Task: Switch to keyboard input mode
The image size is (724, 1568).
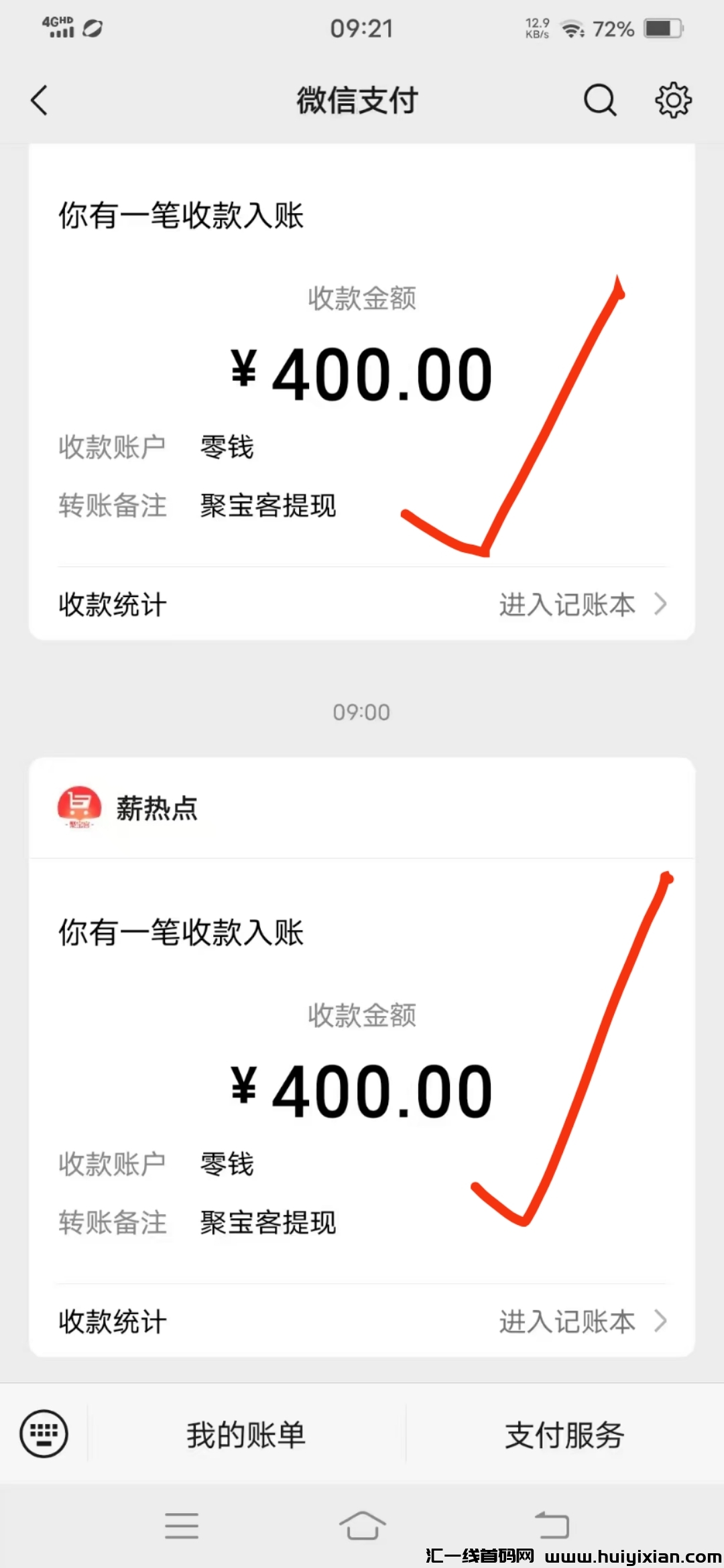Action: [44, 1434]
